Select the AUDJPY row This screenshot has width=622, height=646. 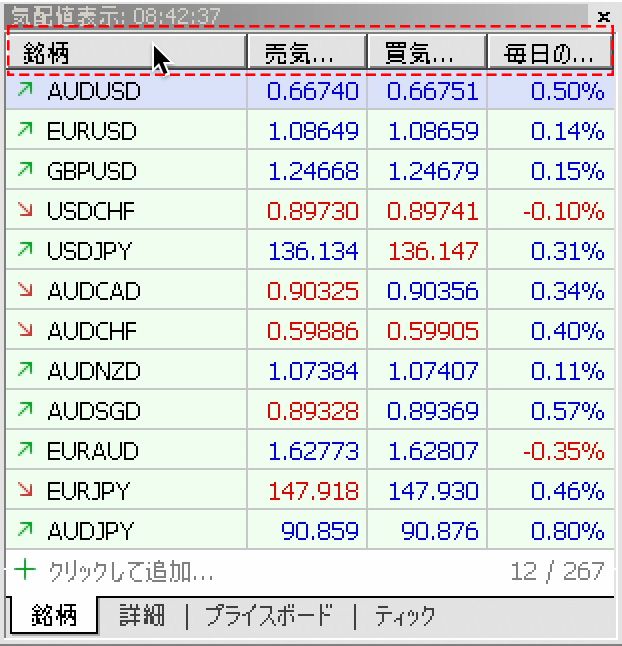[x=90, y=531]
